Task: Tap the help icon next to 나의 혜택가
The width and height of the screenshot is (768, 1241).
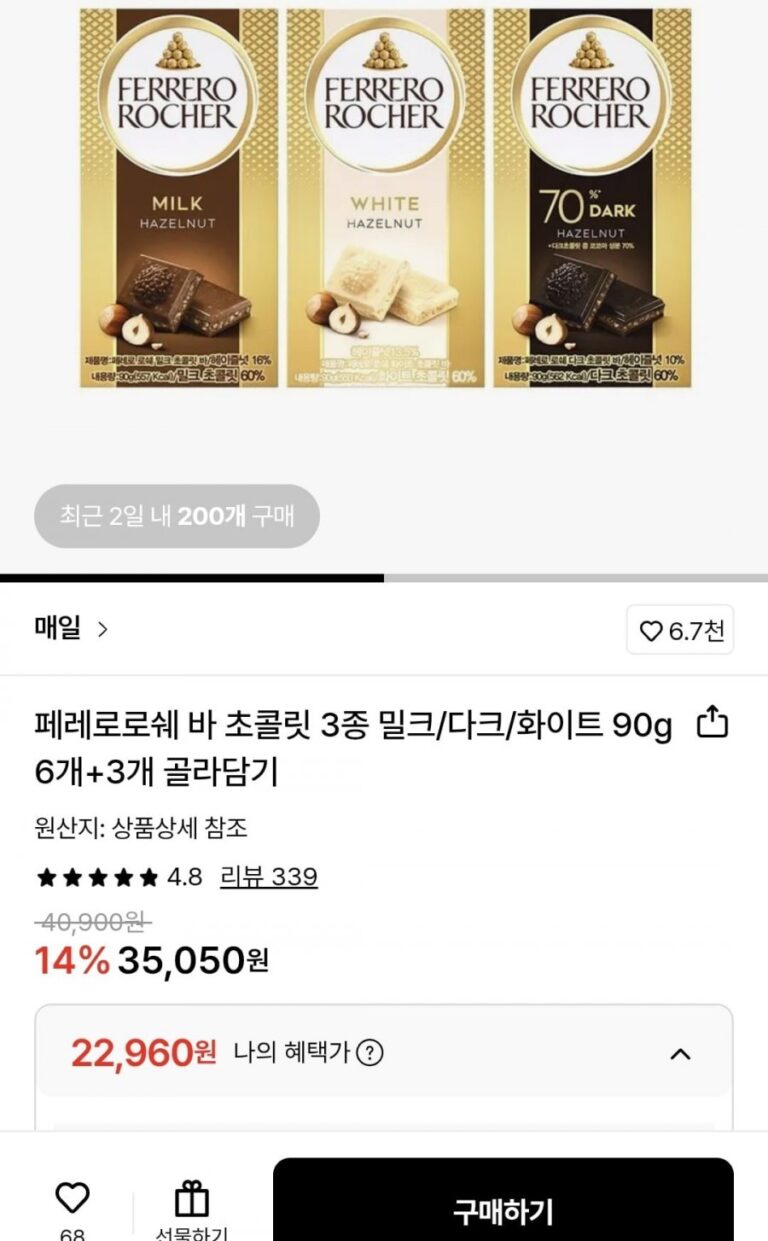Action: pyautogui.click(x=370, y=1053)
